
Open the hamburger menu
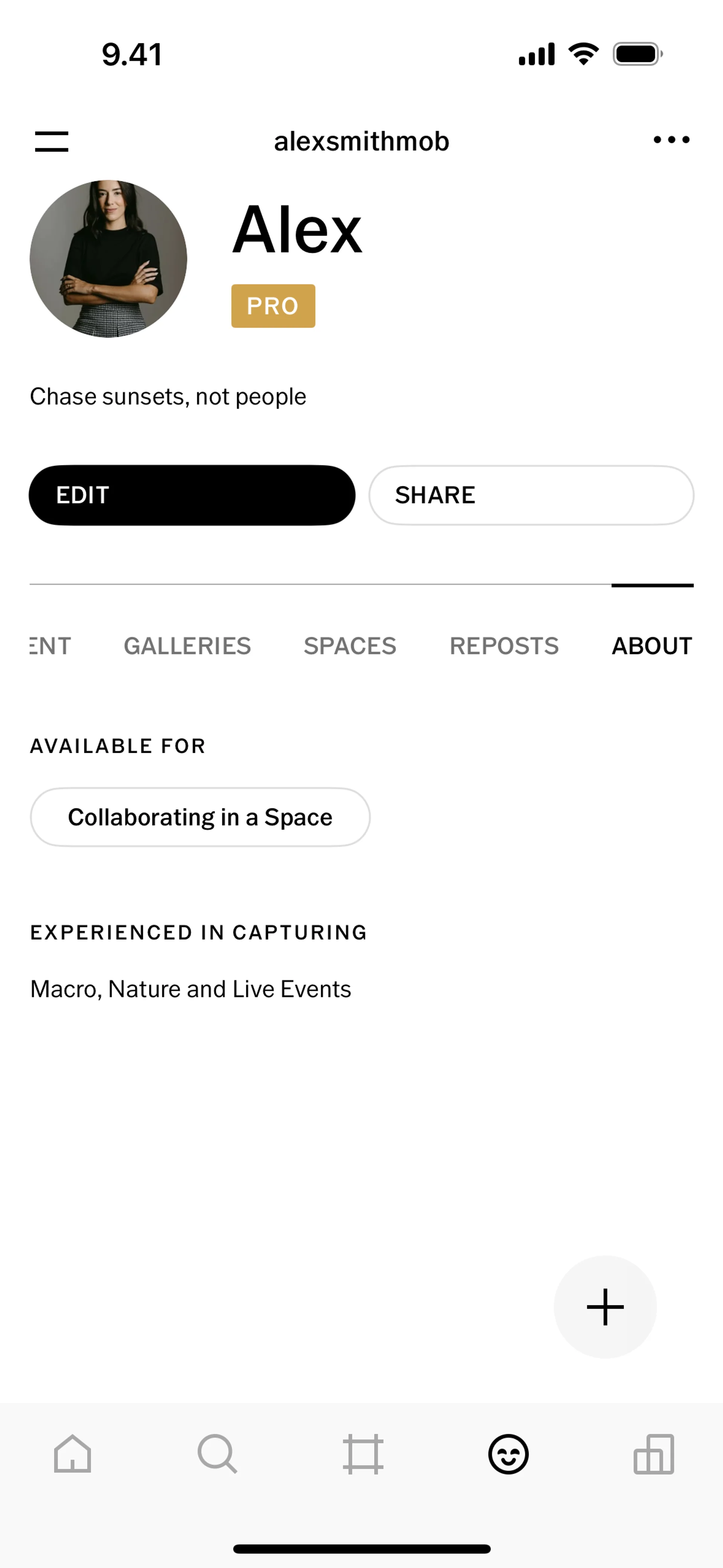coord(52,141)
